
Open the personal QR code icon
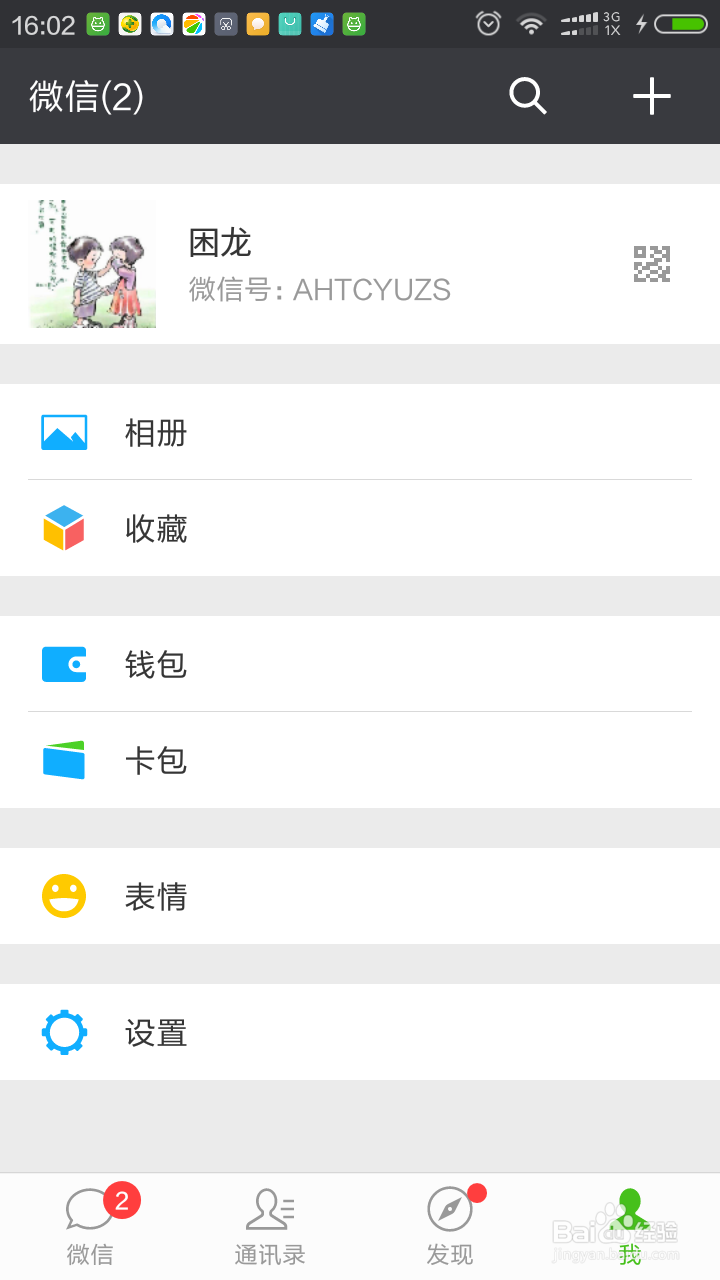[x=651, y=264]
